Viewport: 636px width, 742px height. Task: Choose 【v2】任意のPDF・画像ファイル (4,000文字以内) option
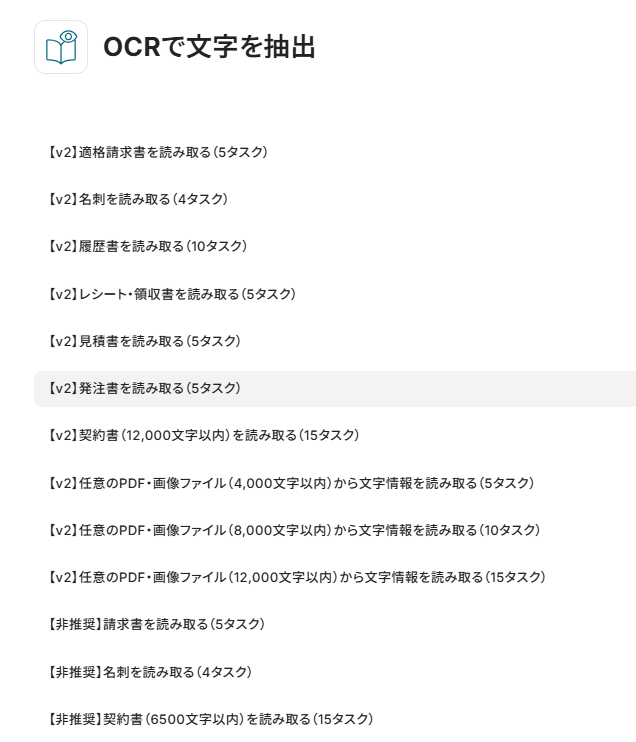tap(290, 483)
